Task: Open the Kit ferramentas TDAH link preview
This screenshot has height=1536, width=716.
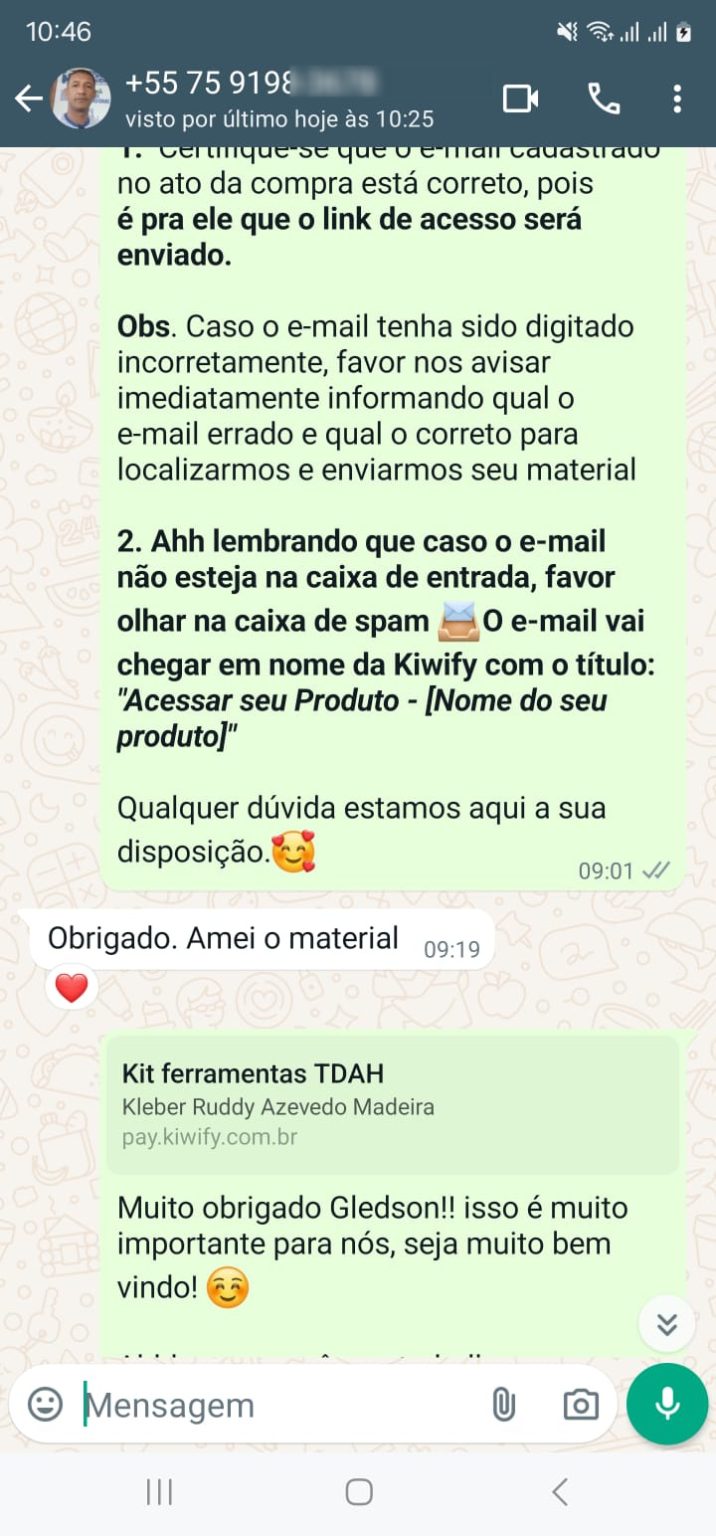Action: [x=392, y=1104]
